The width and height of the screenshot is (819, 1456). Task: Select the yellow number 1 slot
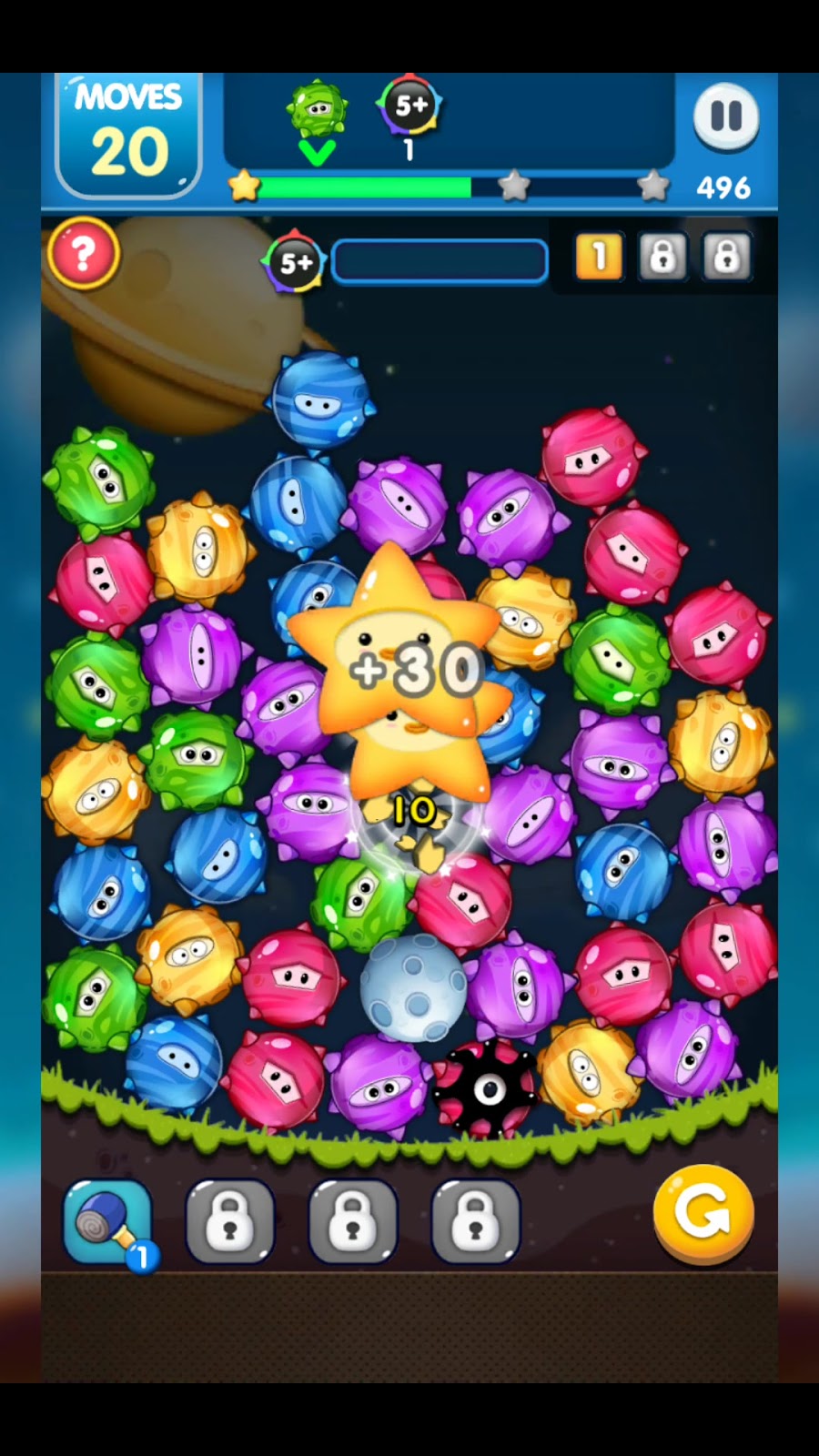click(x=599, y=257)
